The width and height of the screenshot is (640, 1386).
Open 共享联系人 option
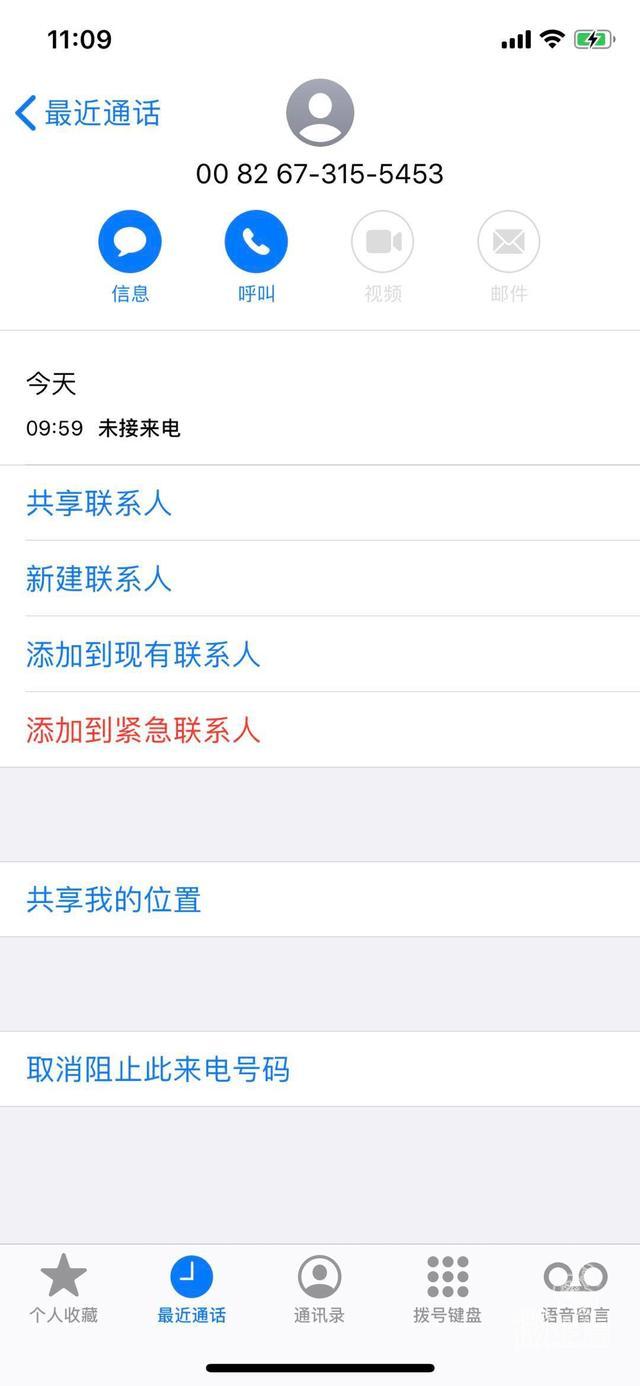point(99,503)
